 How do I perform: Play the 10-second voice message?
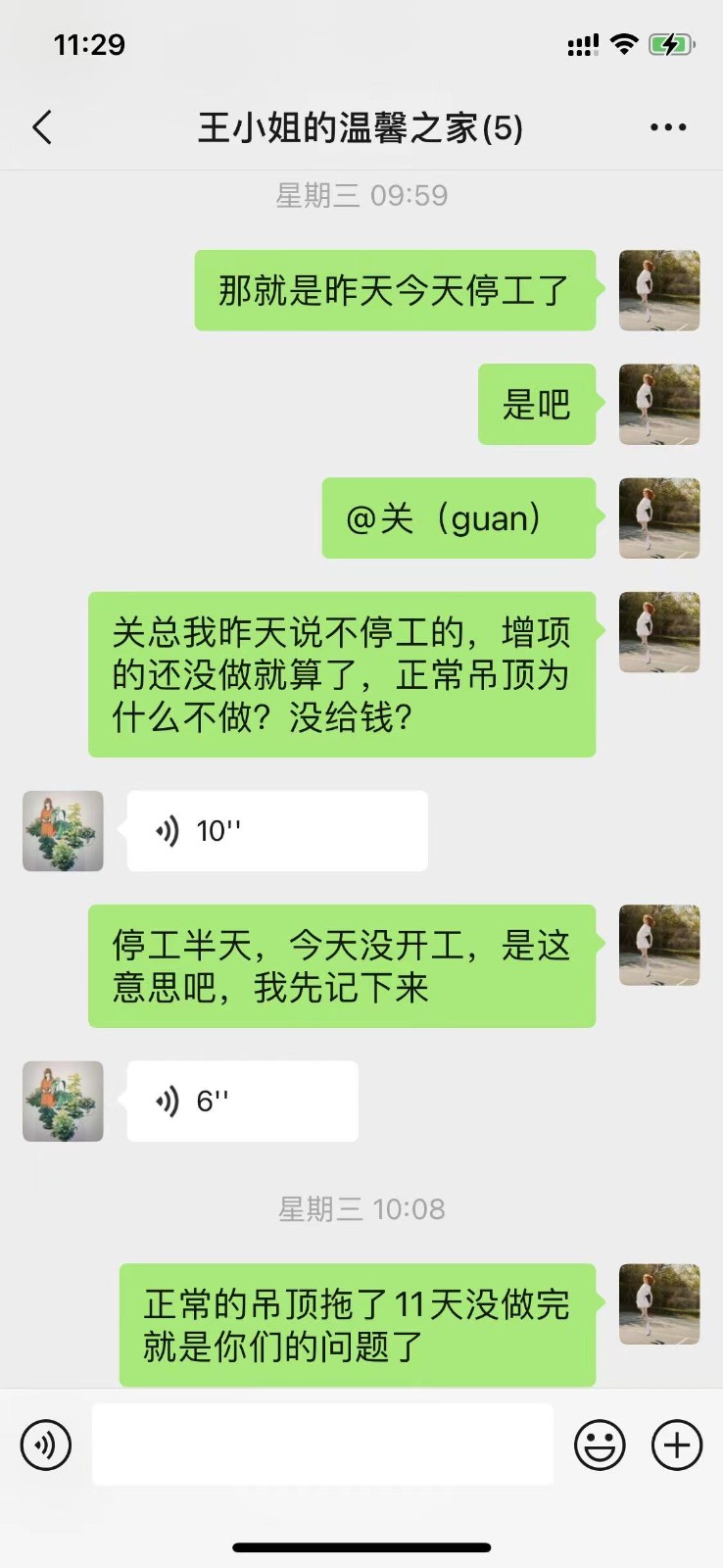click(x=276, y=831)
